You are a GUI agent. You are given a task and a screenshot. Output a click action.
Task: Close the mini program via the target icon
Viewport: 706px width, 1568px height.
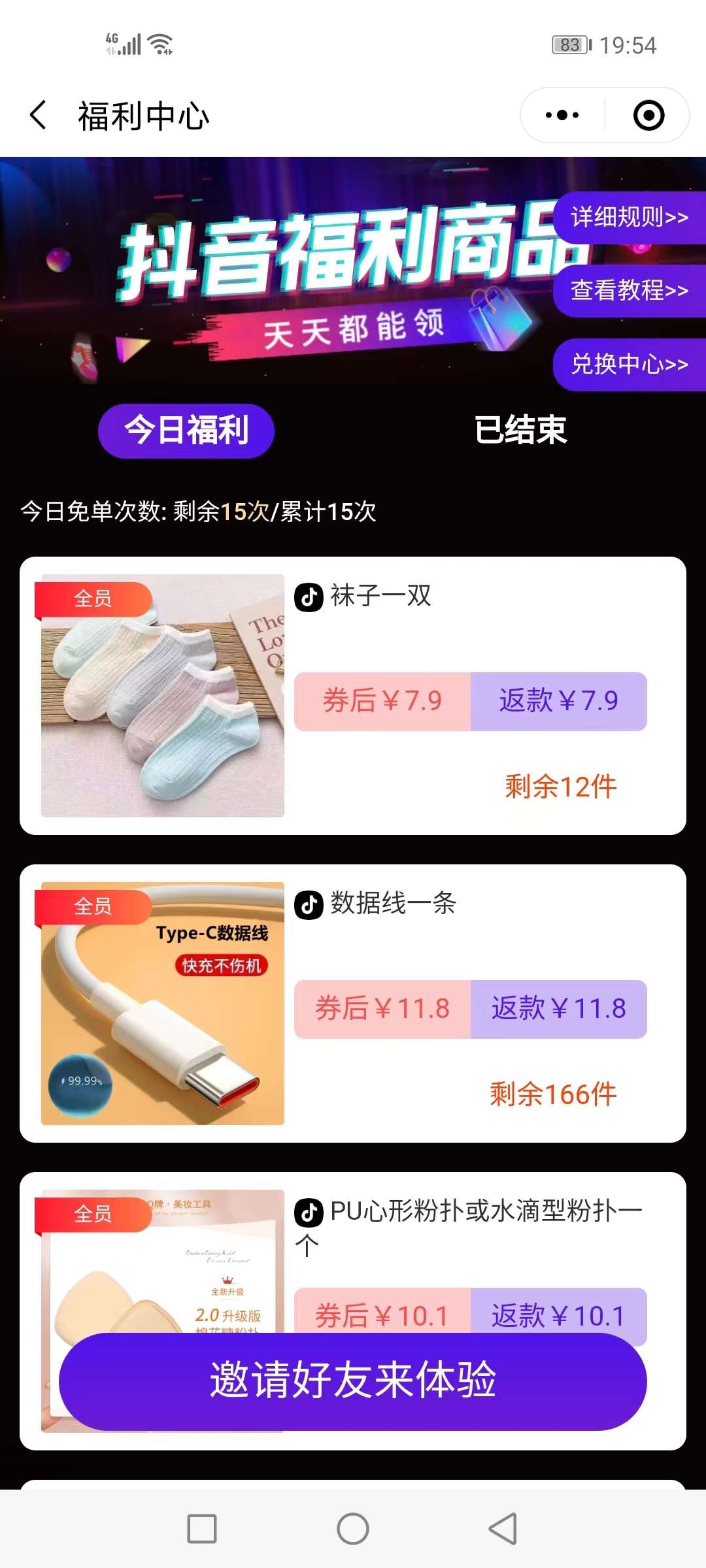point(648,116)
